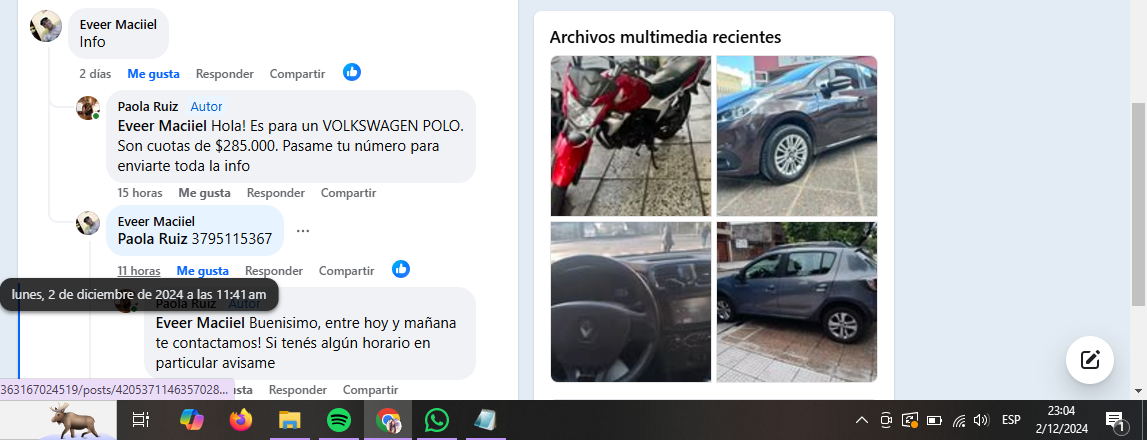The width and height of the screenshot is (1147, 440).
Task: Share Eveer Maciiel's "Info" comment
Action: [x=297, y=74]
